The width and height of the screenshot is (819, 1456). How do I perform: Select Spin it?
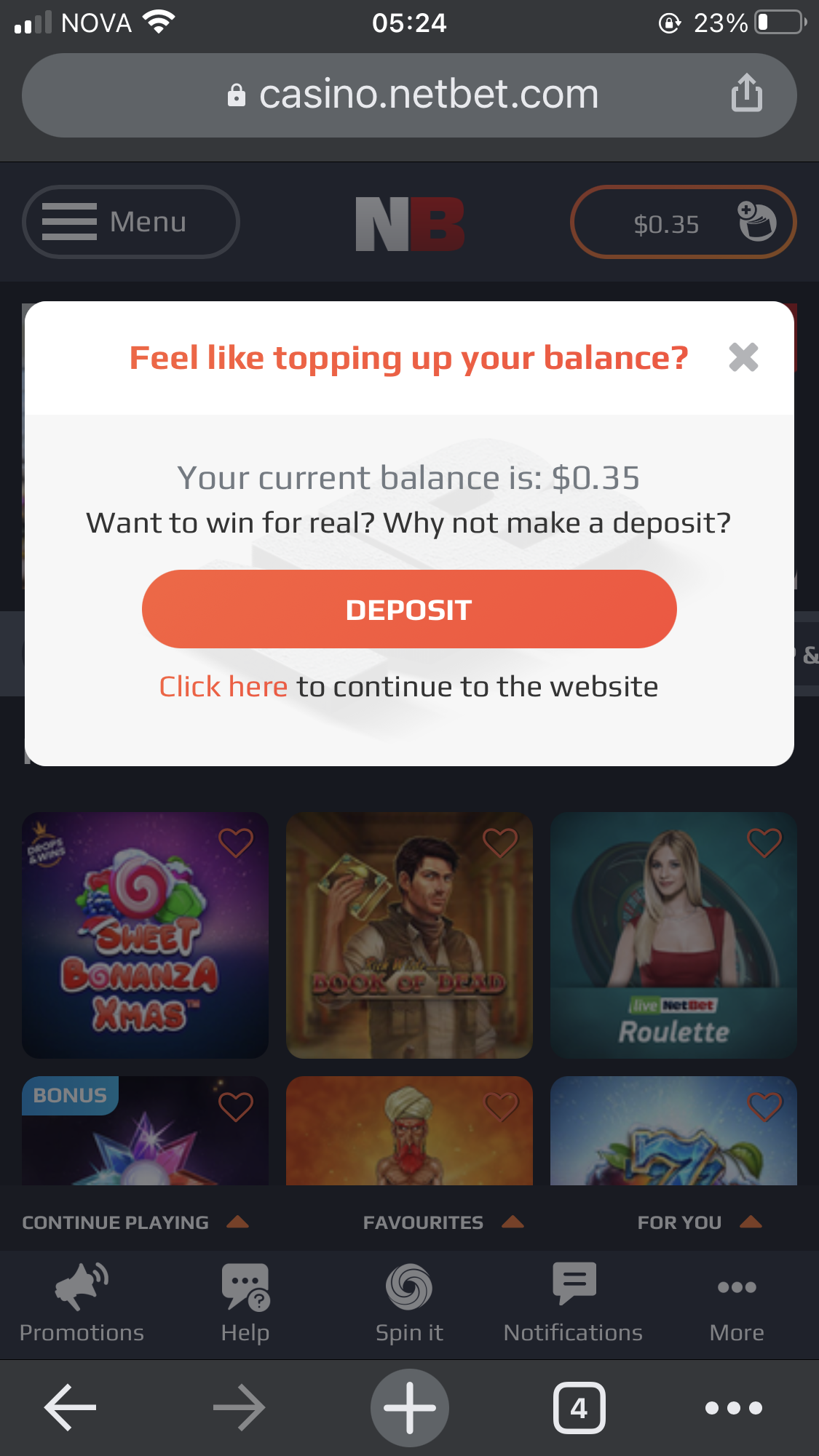(409, 1302)
